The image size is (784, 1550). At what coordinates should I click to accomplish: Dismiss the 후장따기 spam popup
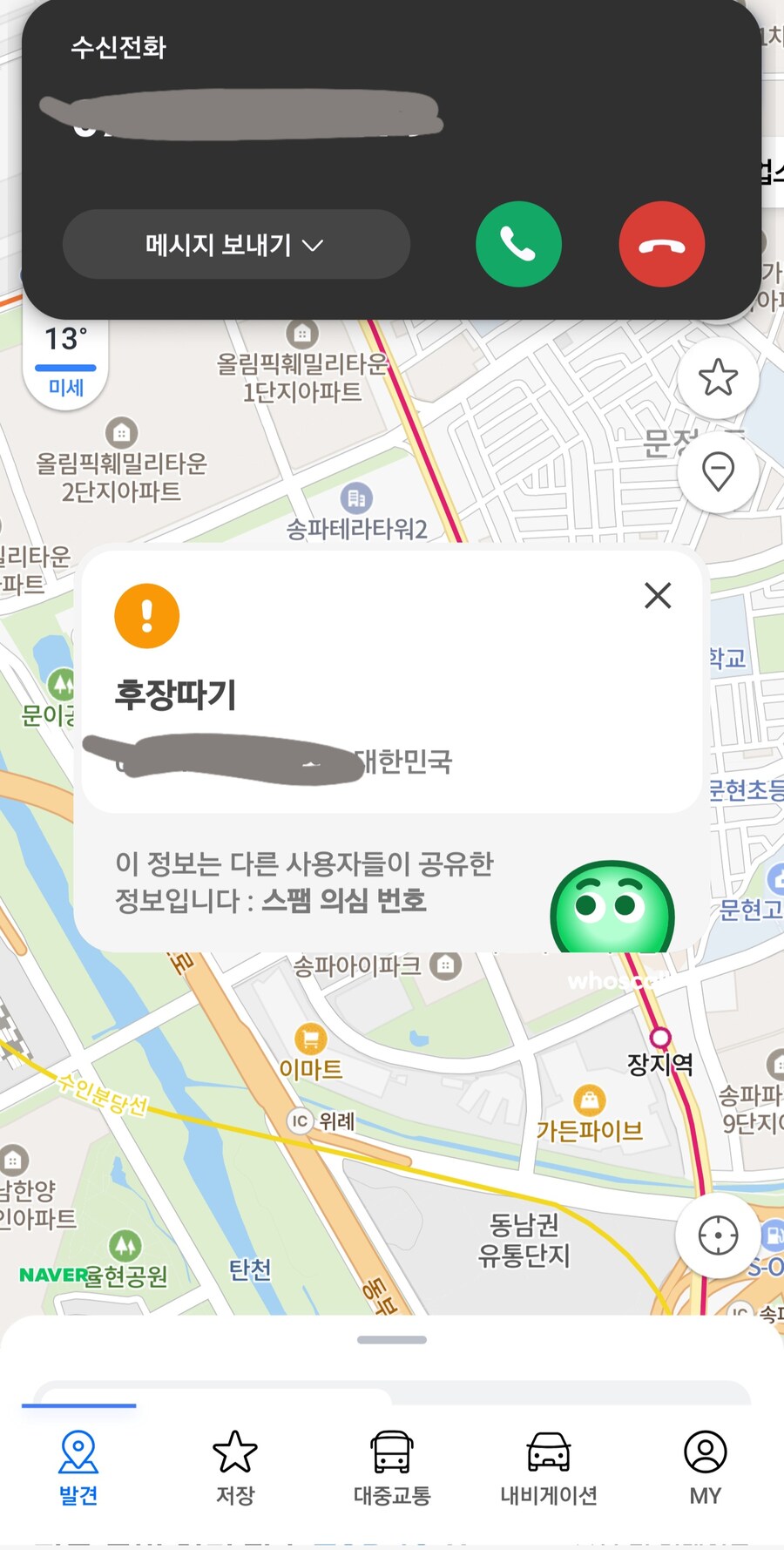click(x=658, y=596)
